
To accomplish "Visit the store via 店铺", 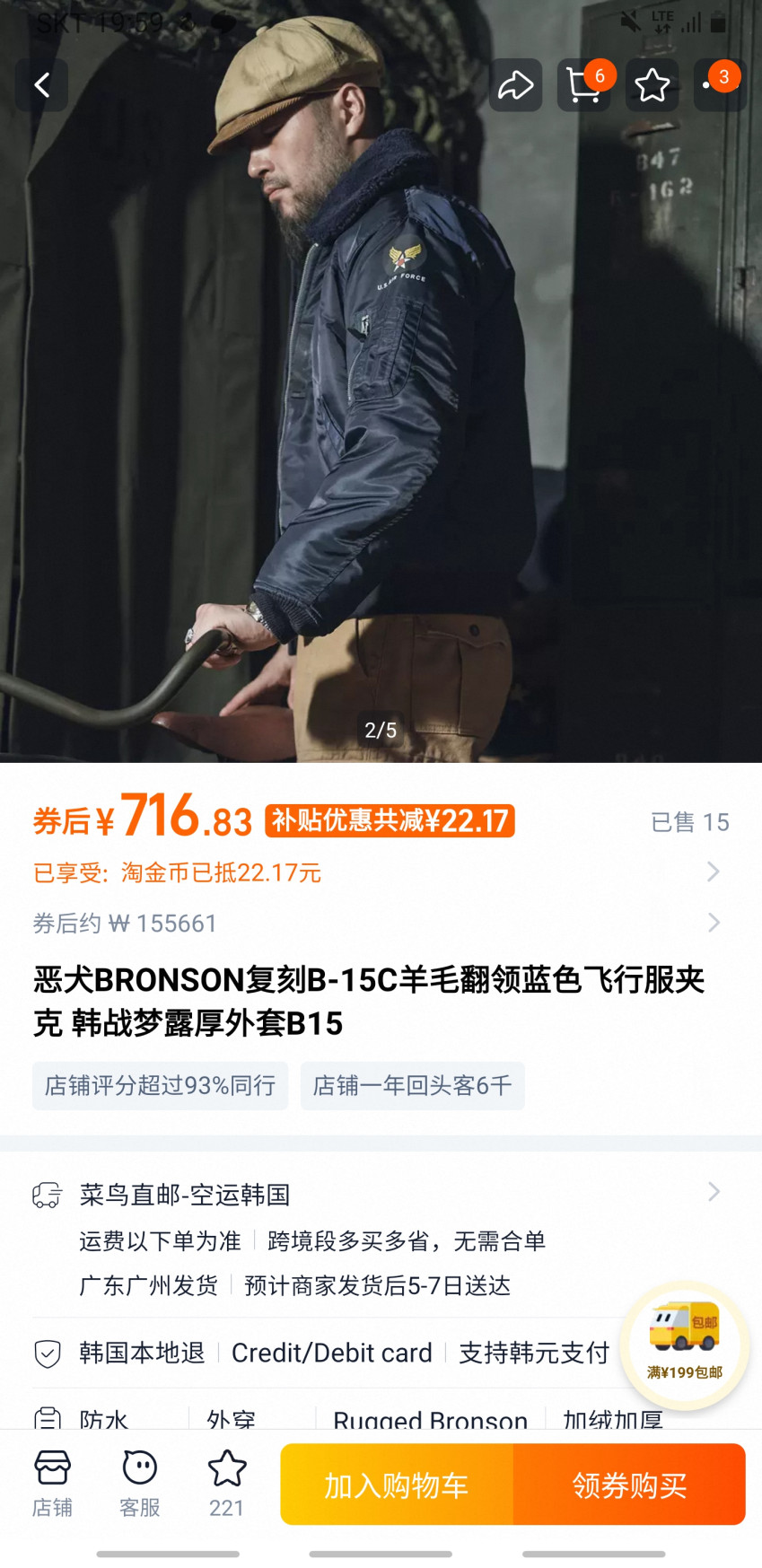I will [52, 1485].
